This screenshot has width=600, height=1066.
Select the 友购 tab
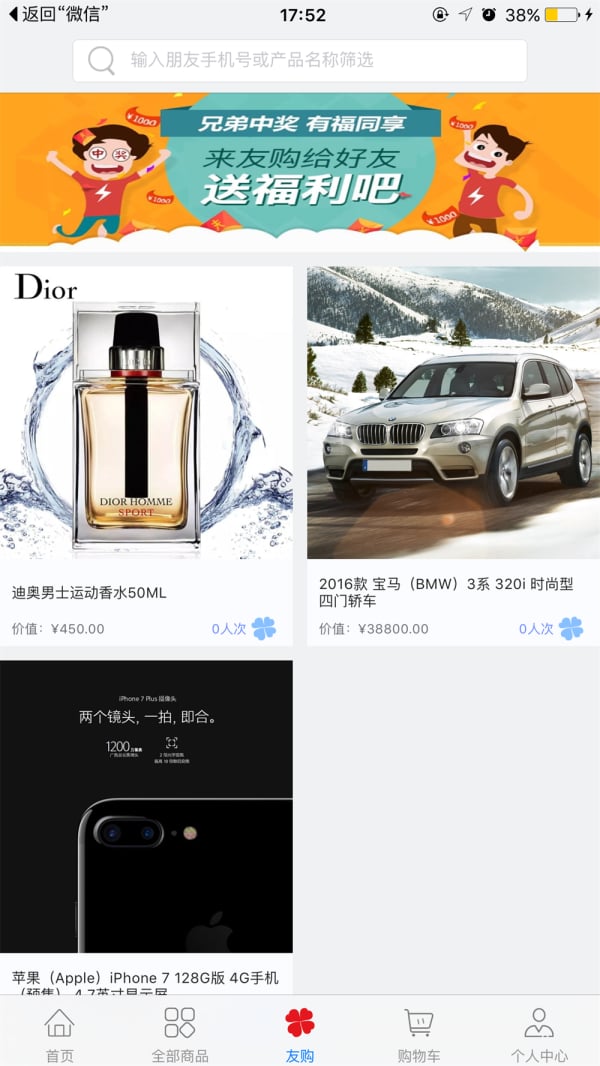coord(300,1034)
